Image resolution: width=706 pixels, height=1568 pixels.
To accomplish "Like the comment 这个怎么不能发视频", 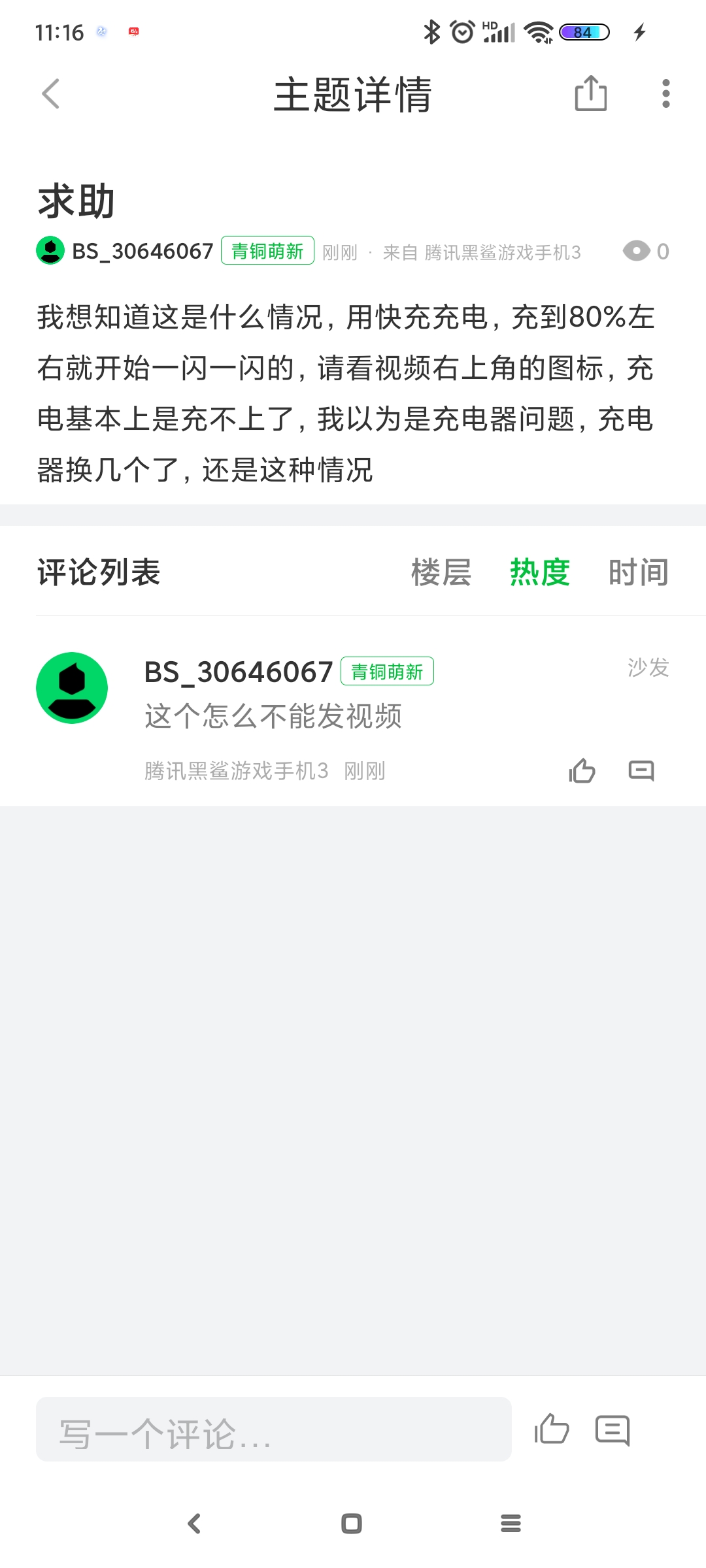I will click(x=582, y=771).
